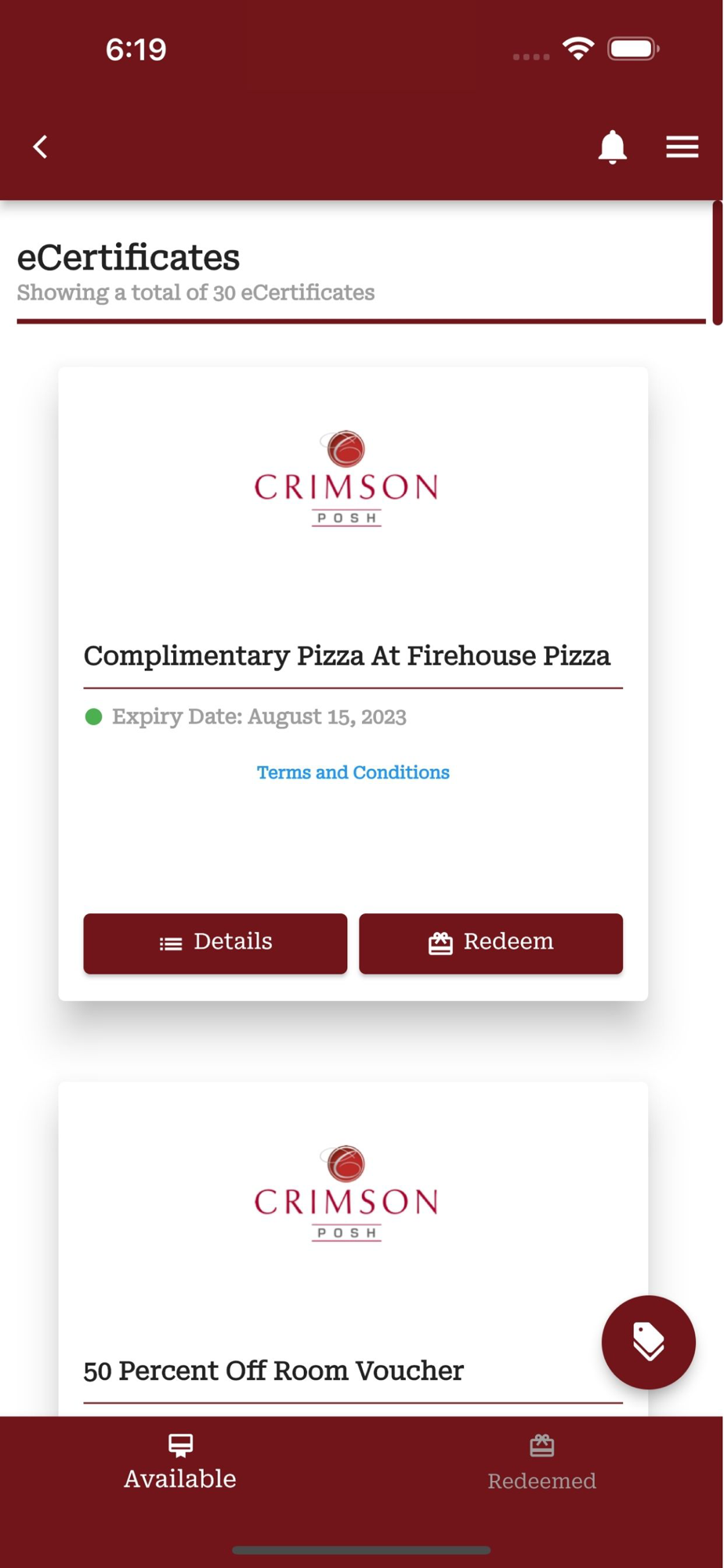Go back using the top-left arrow
Viewport: 724px width, 1568px height.
[x=41, y=147]
